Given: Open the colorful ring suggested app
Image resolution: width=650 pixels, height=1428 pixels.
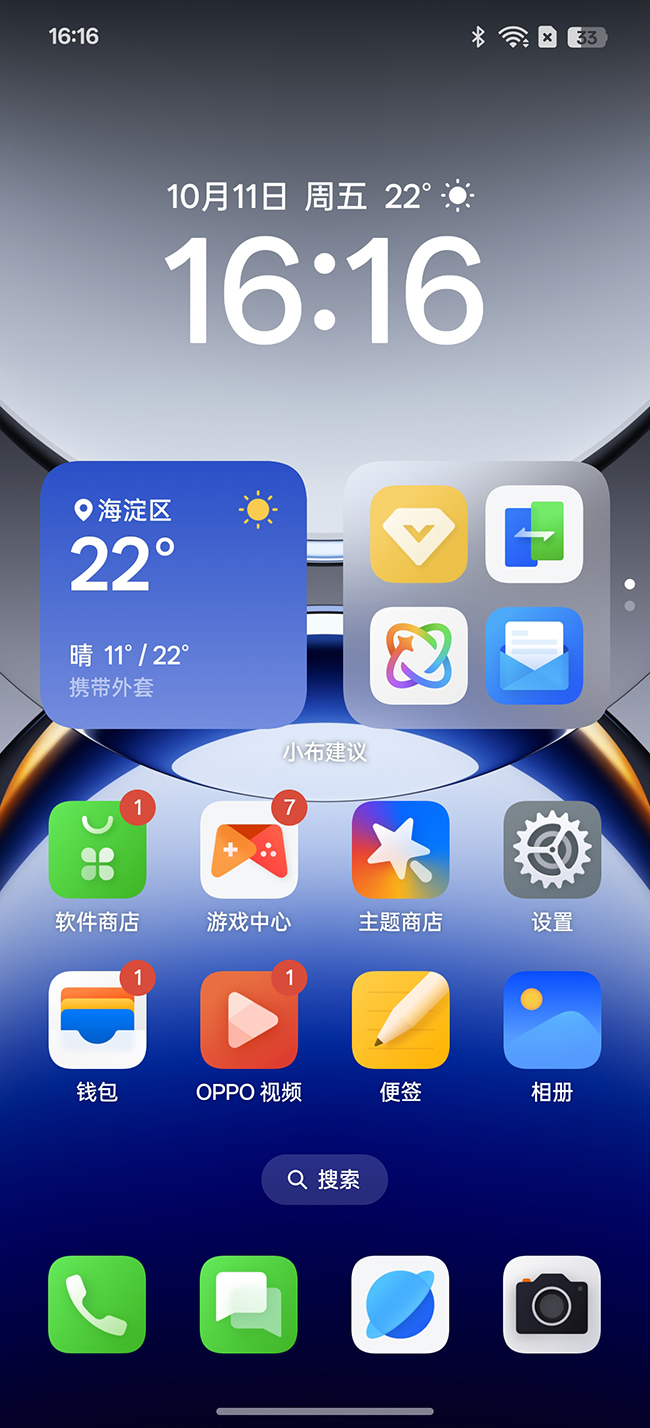Looking at the screenshot, I should pyautogui.click(x=419, y=655).
